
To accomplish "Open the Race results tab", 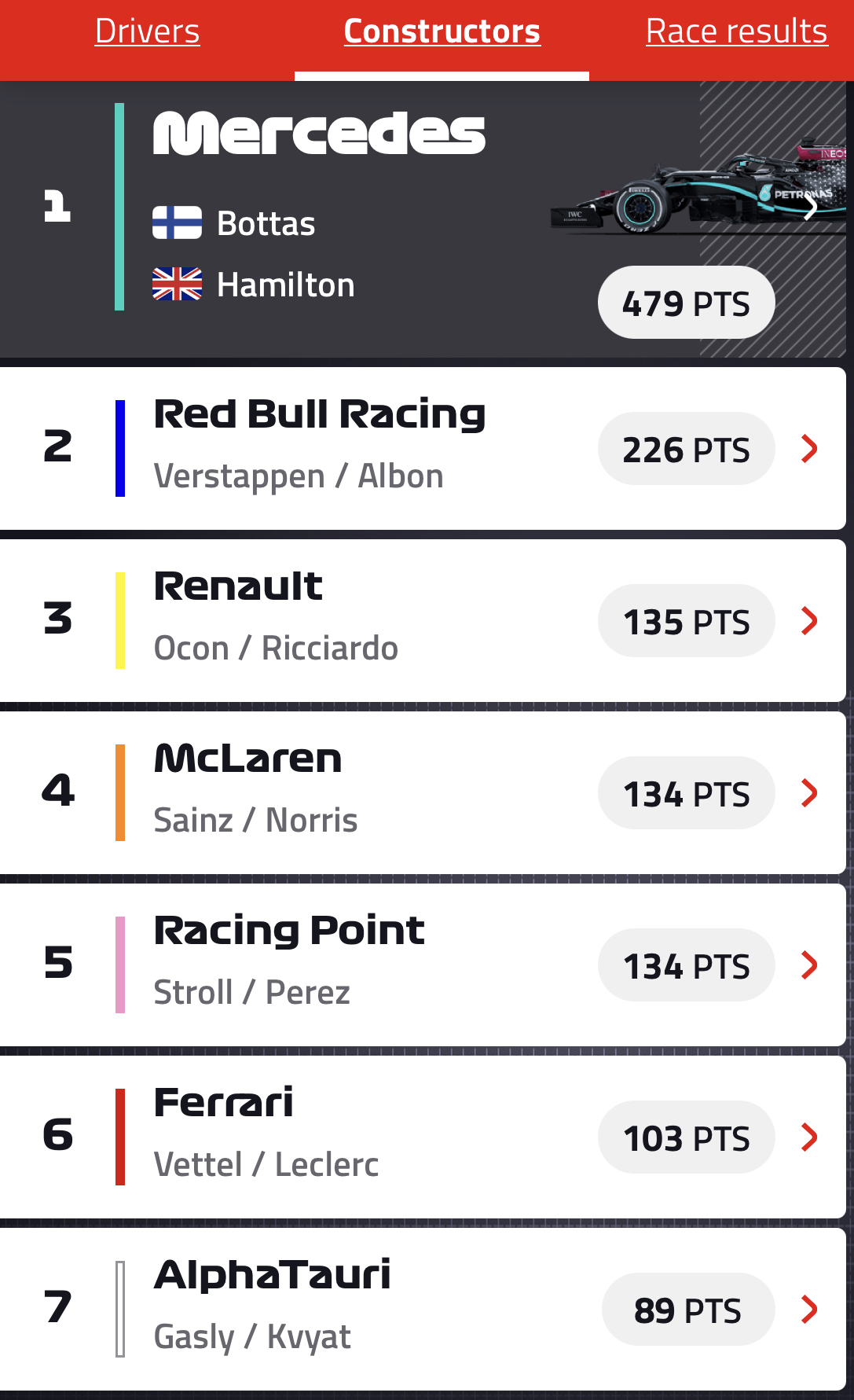I will click(736, 31).
